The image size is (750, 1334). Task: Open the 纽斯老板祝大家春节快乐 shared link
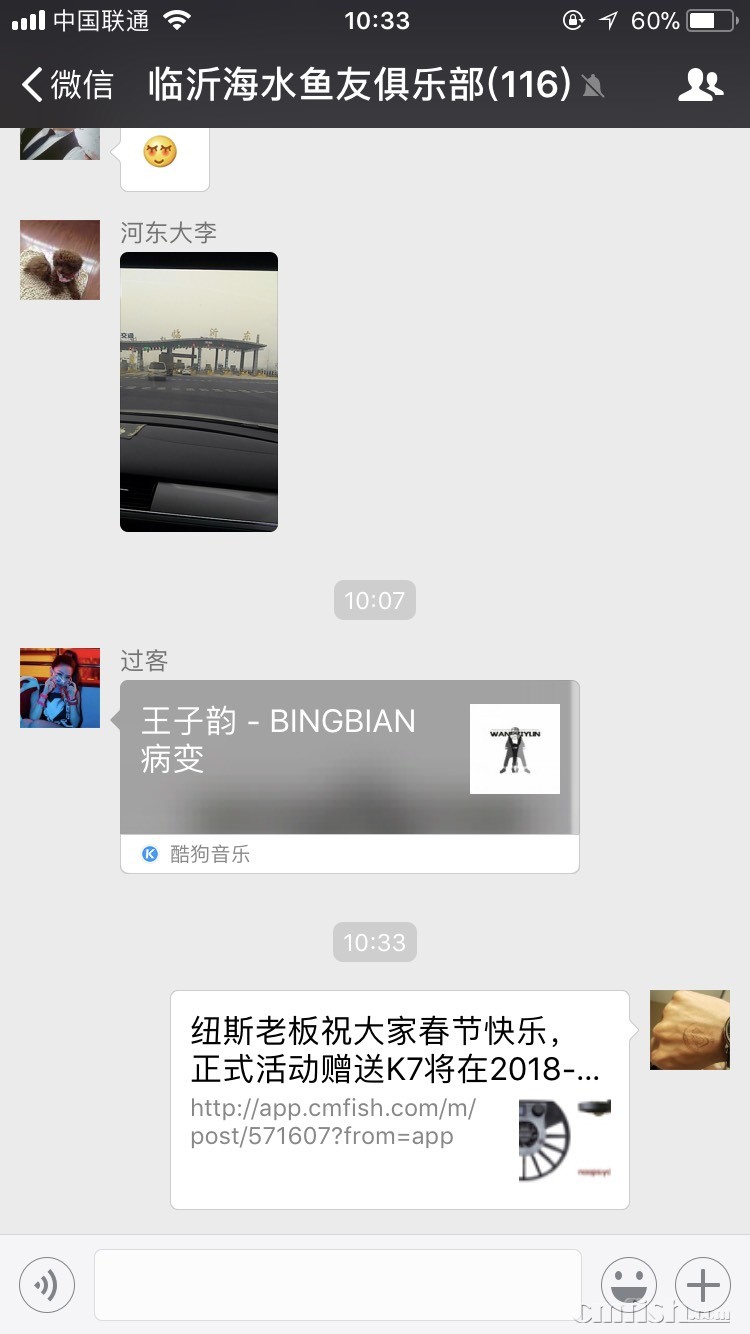400,1099
